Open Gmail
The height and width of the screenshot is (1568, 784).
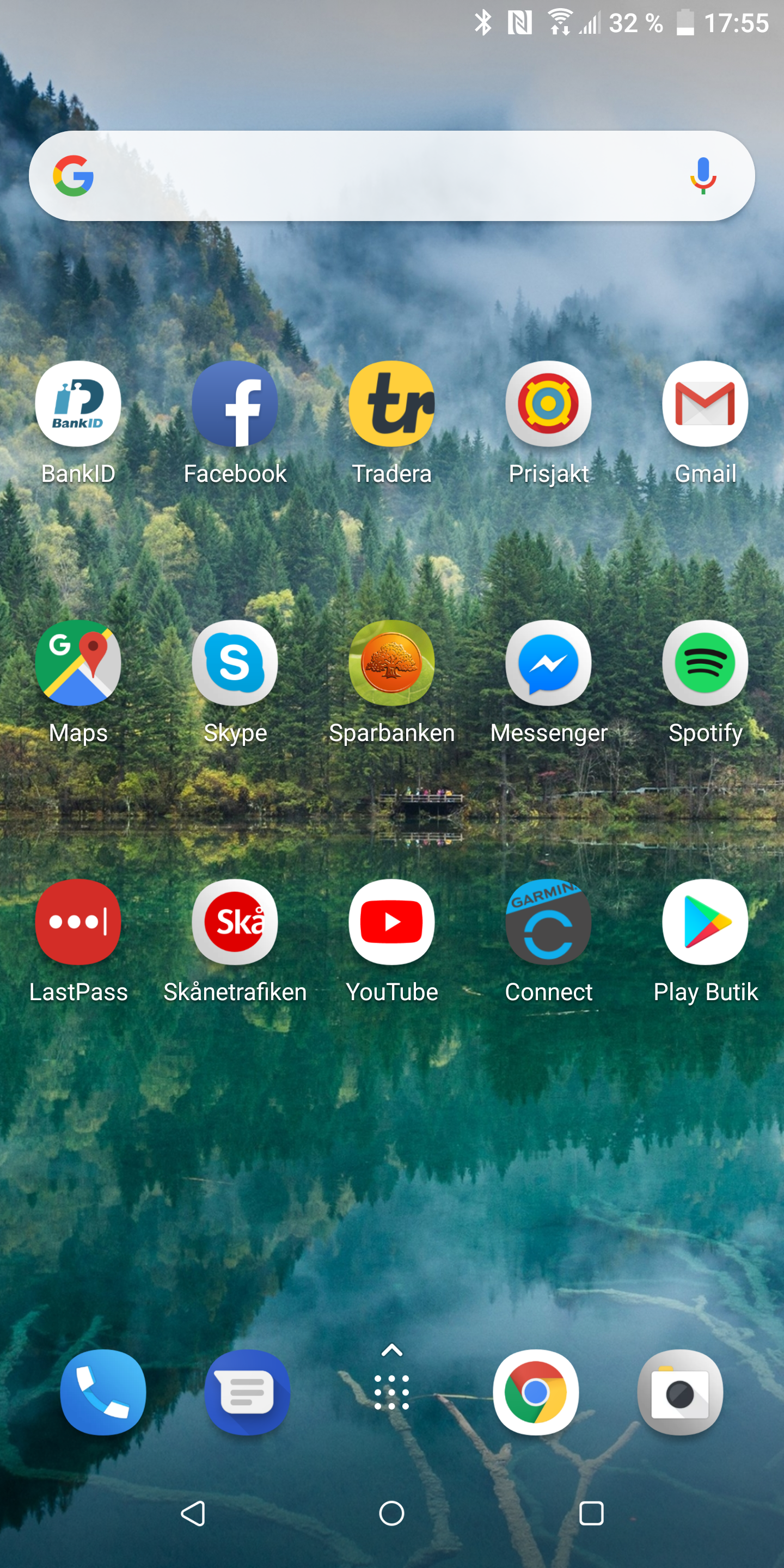tap(705, 404)
